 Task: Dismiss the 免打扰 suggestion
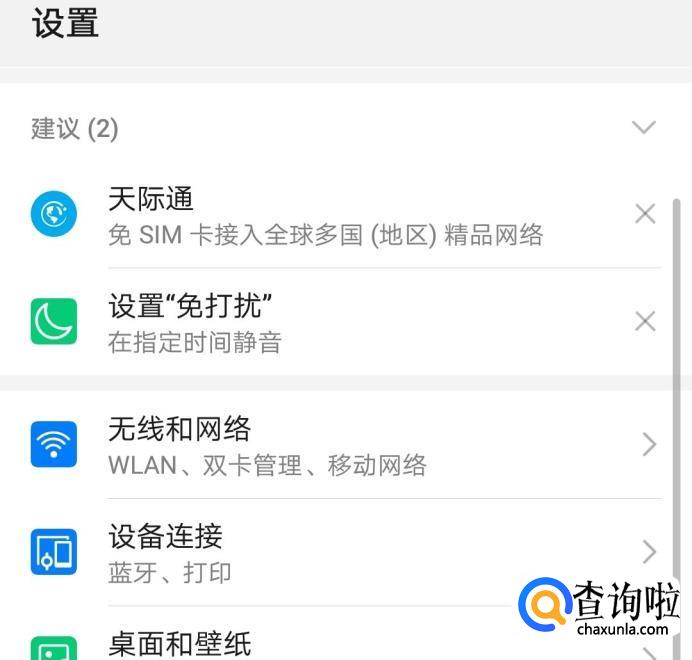click(x=645, y=321)
